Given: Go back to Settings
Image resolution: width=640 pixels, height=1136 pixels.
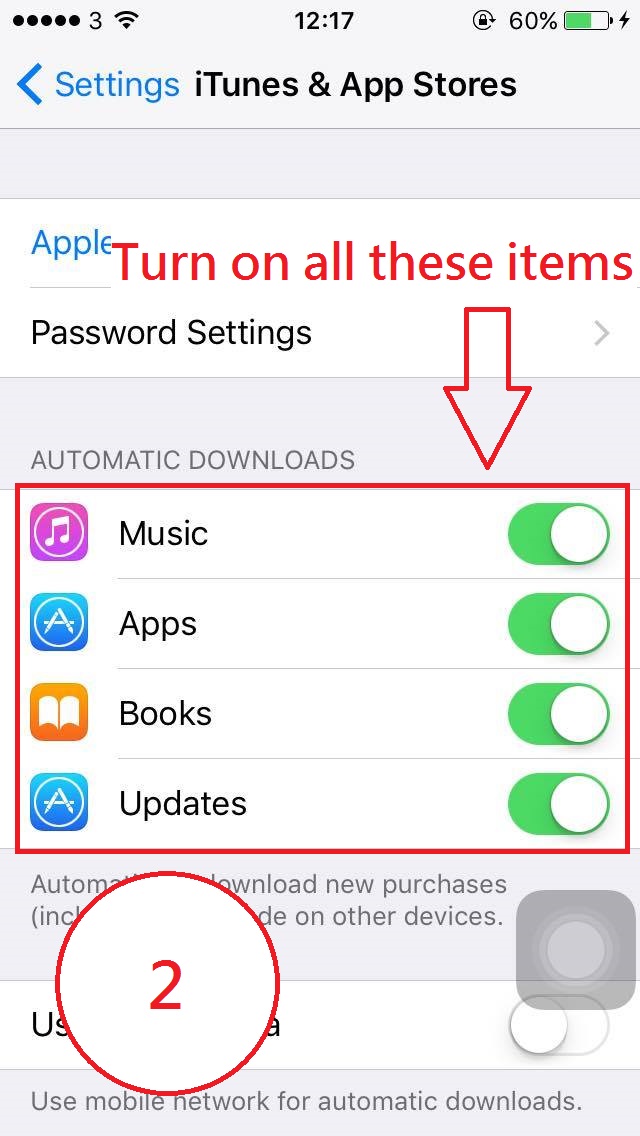Looking at the screenshot, I should [x=98, y=85].
